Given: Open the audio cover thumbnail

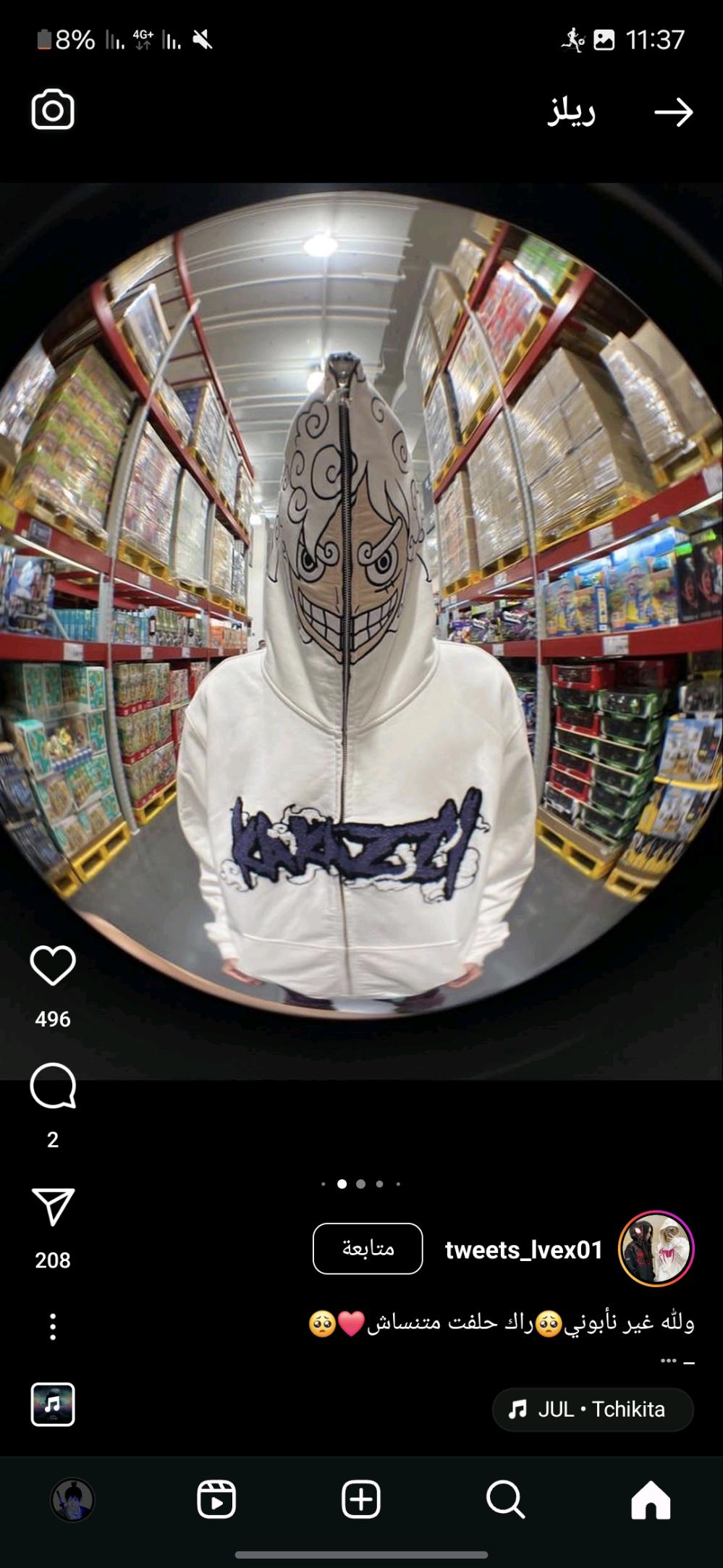Looking at the screenshot, I should tap(53, 1404).
